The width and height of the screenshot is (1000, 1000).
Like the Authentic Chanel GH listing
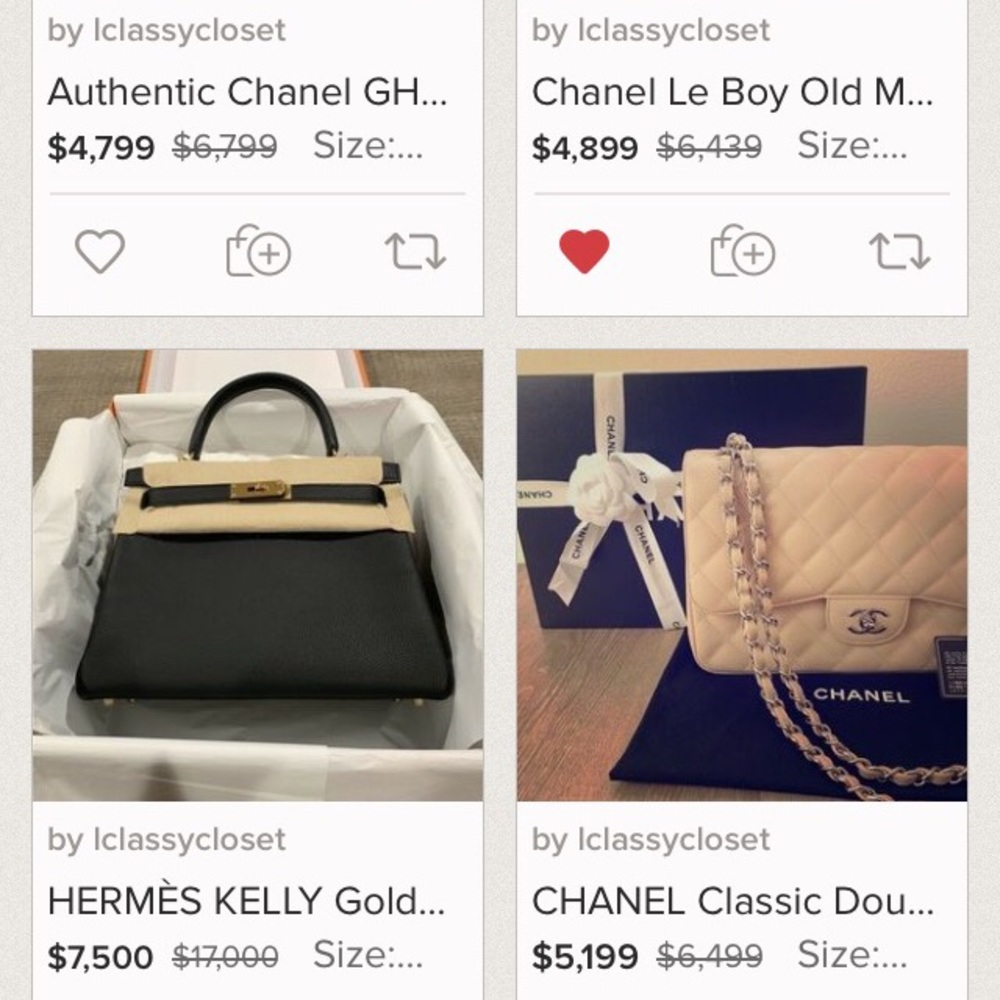click(x=100, y=252)
